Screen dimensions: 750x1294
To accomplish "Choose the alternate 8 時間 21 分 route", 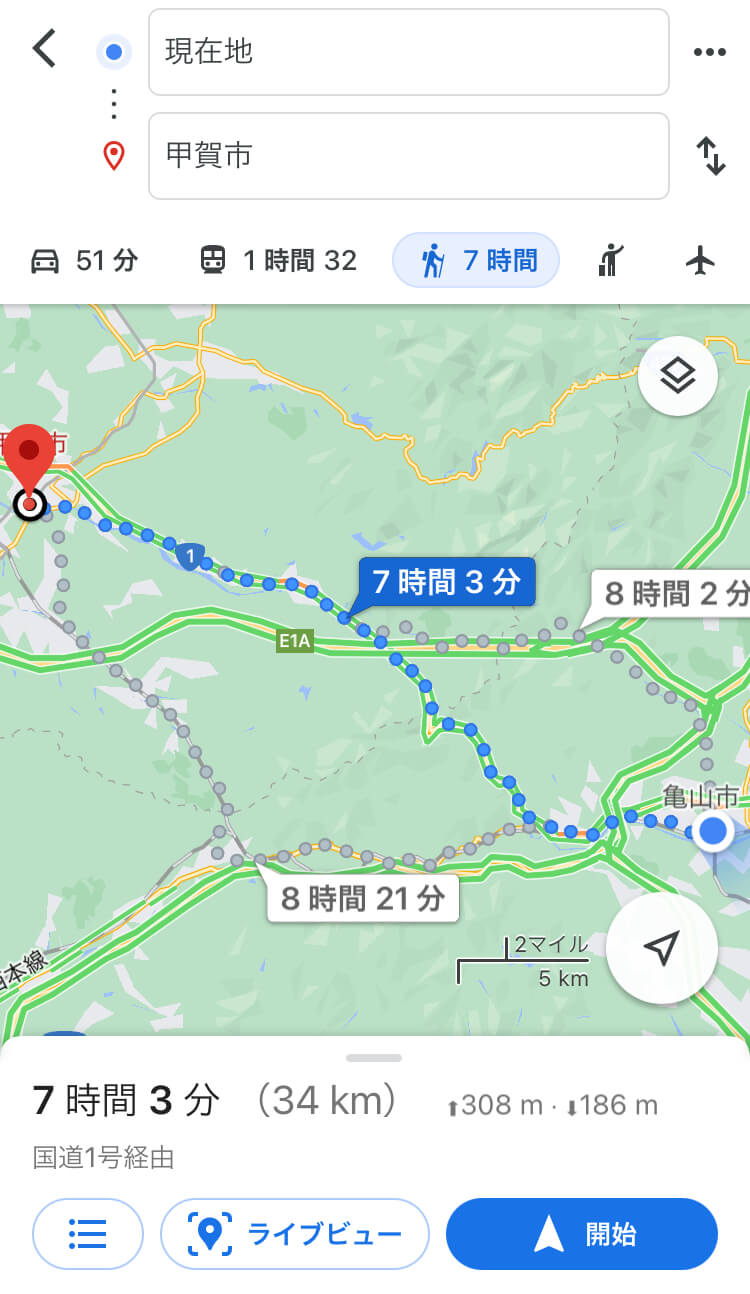I will (x=362, y=898).
